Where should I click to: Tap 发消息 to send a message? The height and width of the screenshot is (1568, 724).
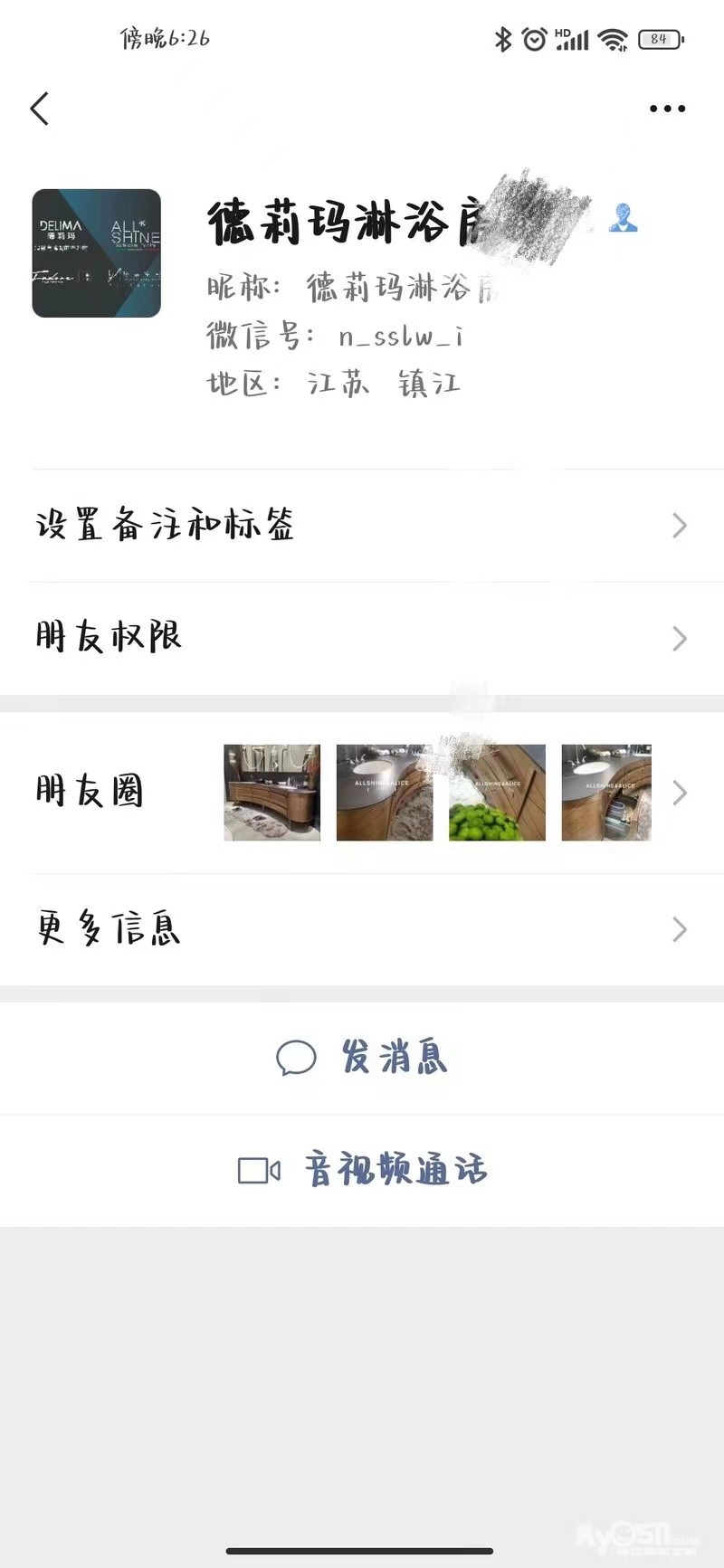[x=362, y=1057]
